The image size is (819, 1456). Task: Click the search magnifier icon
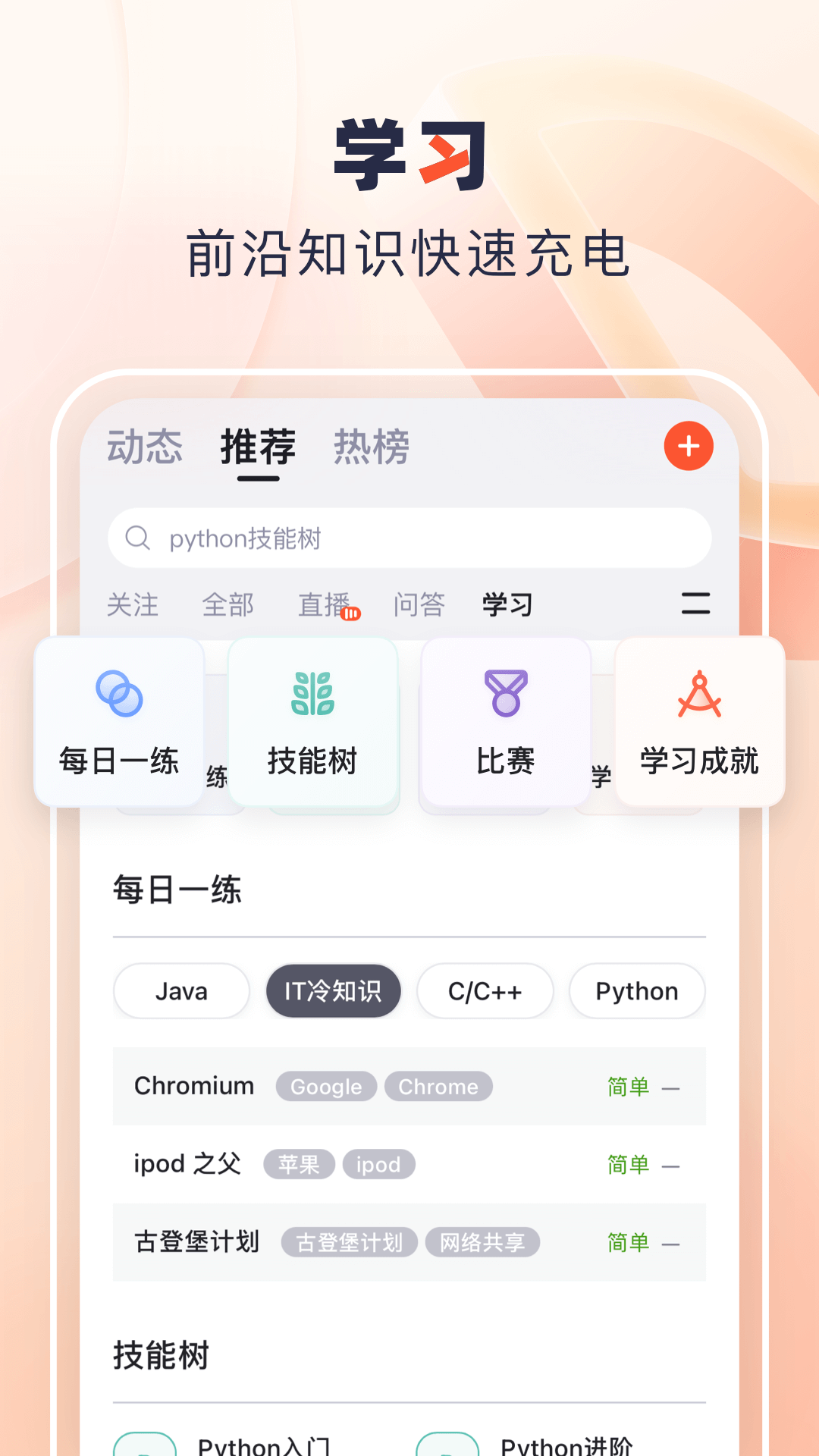pos(139,539)
